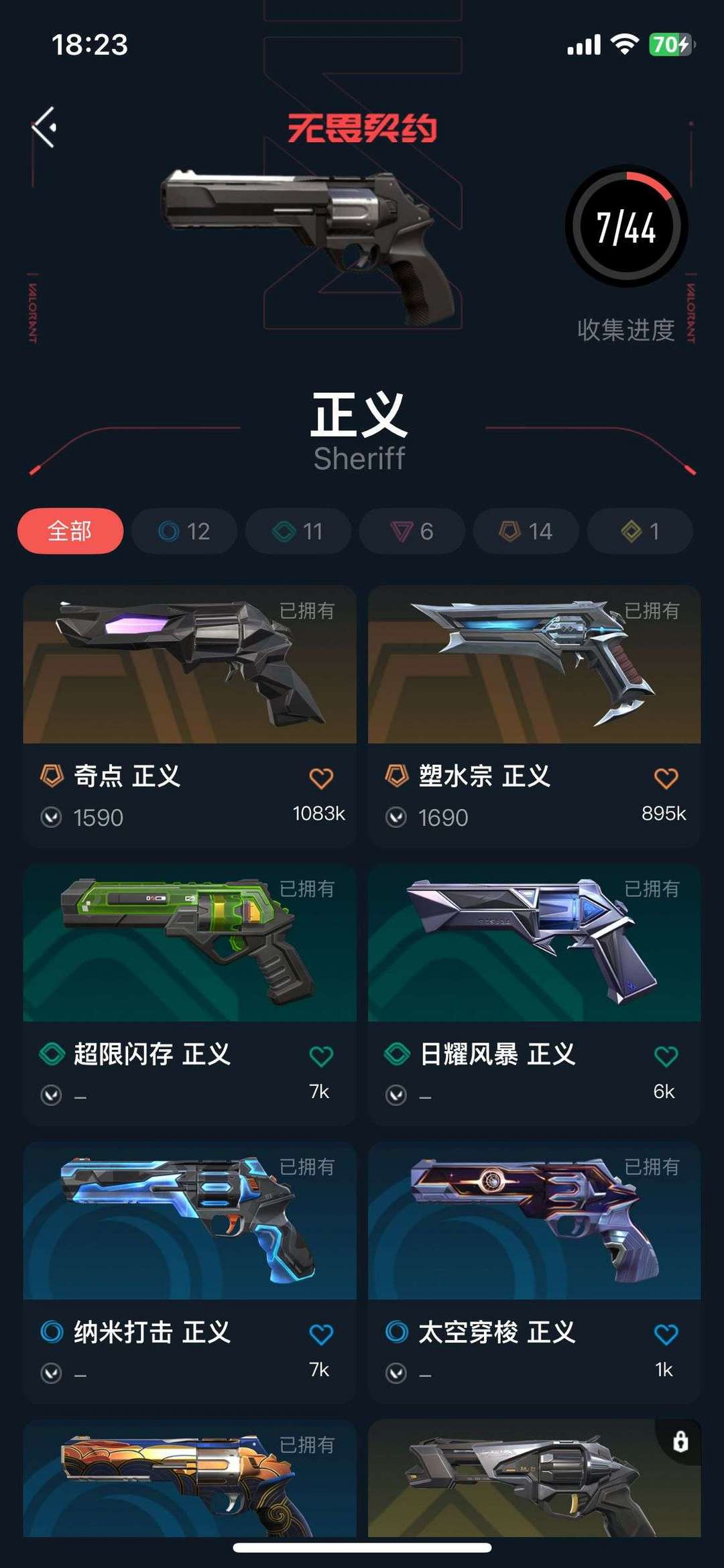Filter by the yellow tier showing 1
724x1568 pixels.
640,531
